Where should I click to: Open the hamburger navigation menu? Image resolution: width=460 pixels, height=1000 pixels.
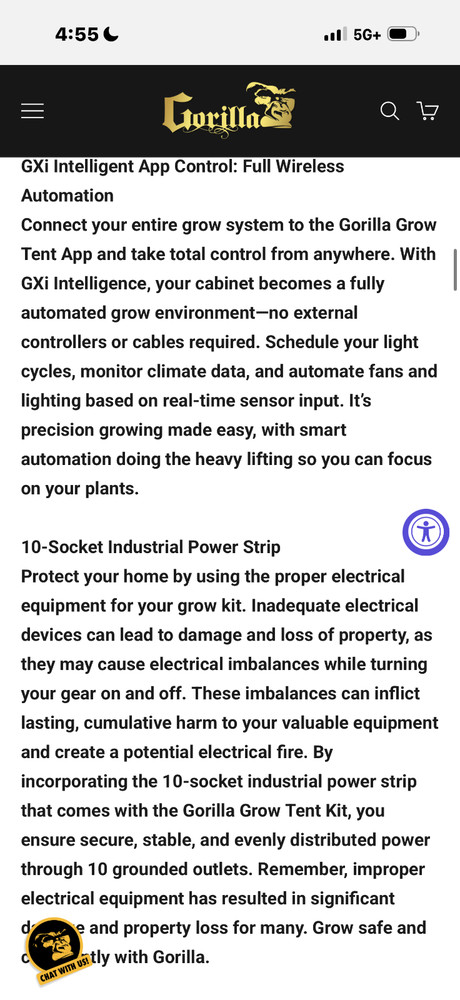[x=33, y=111]
